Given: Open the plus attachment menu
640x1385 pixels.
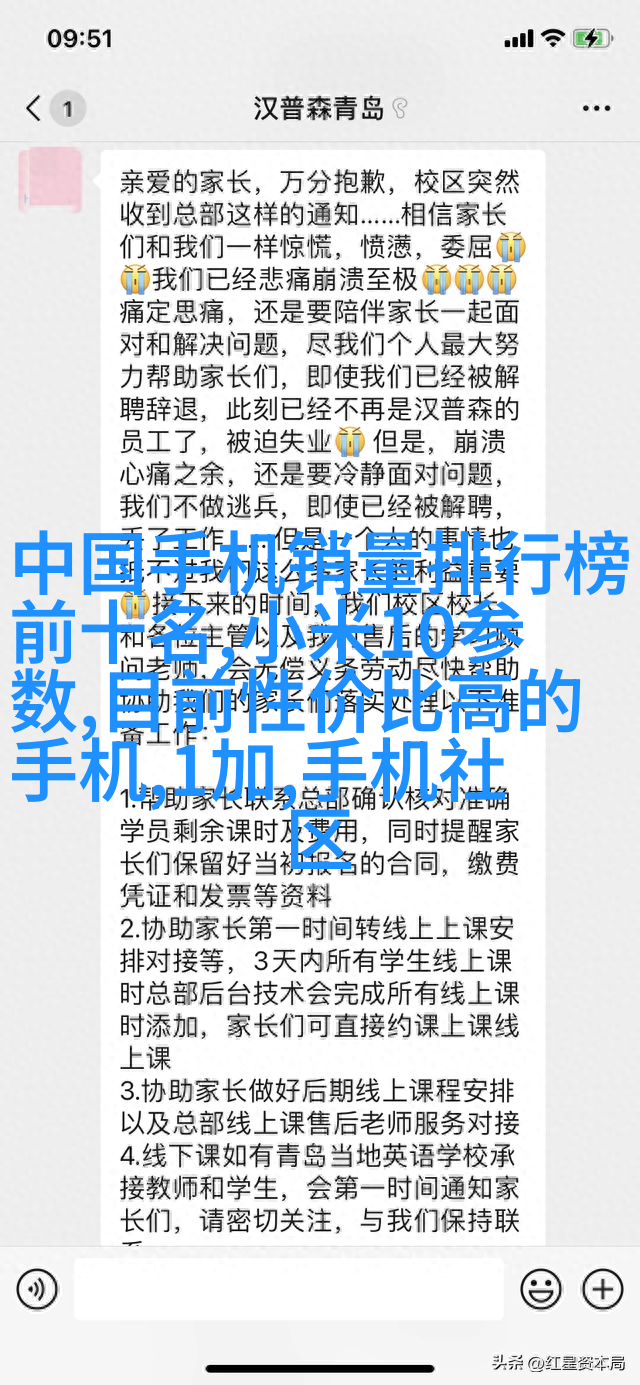Looking at the screenshot, I should click(x=602, y=1288).
